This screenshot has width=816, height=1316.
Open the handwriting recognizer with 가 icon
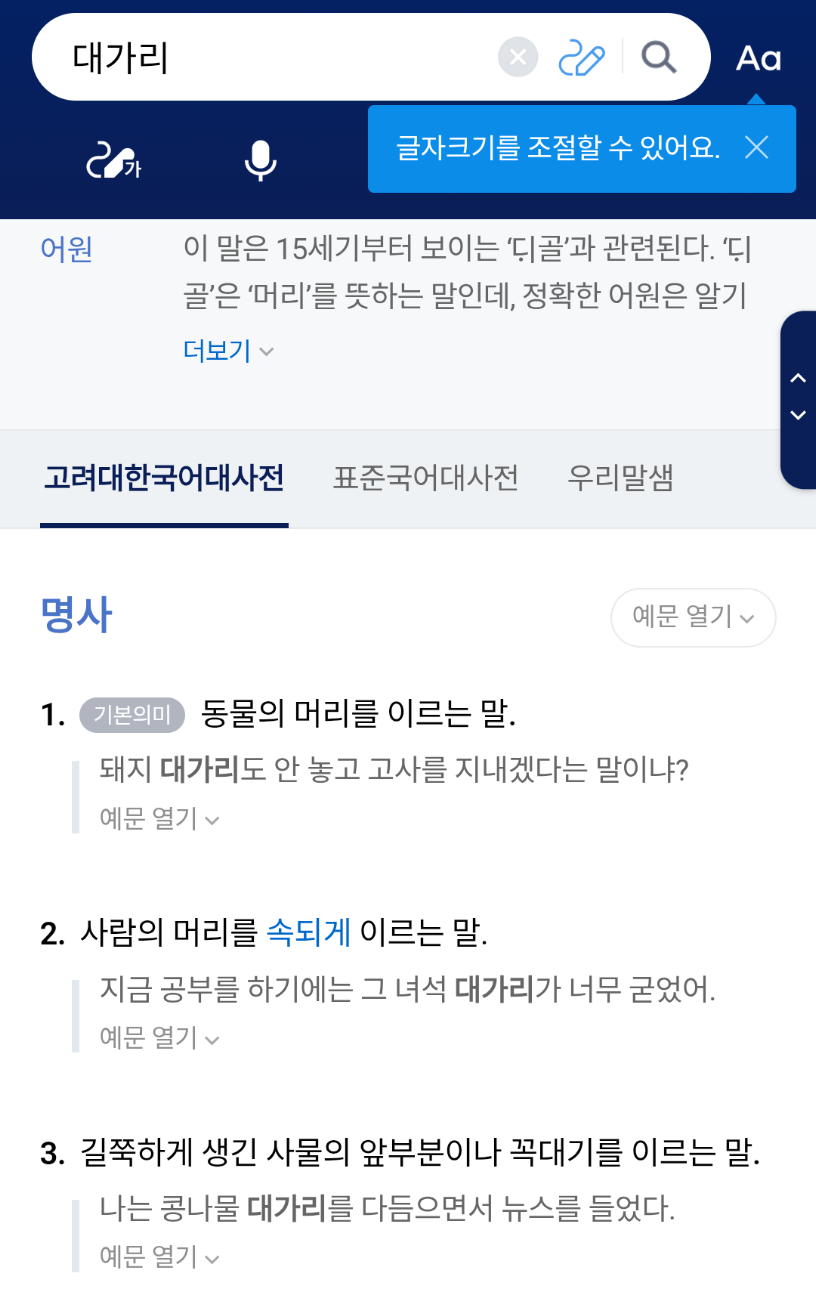[112, 160]
